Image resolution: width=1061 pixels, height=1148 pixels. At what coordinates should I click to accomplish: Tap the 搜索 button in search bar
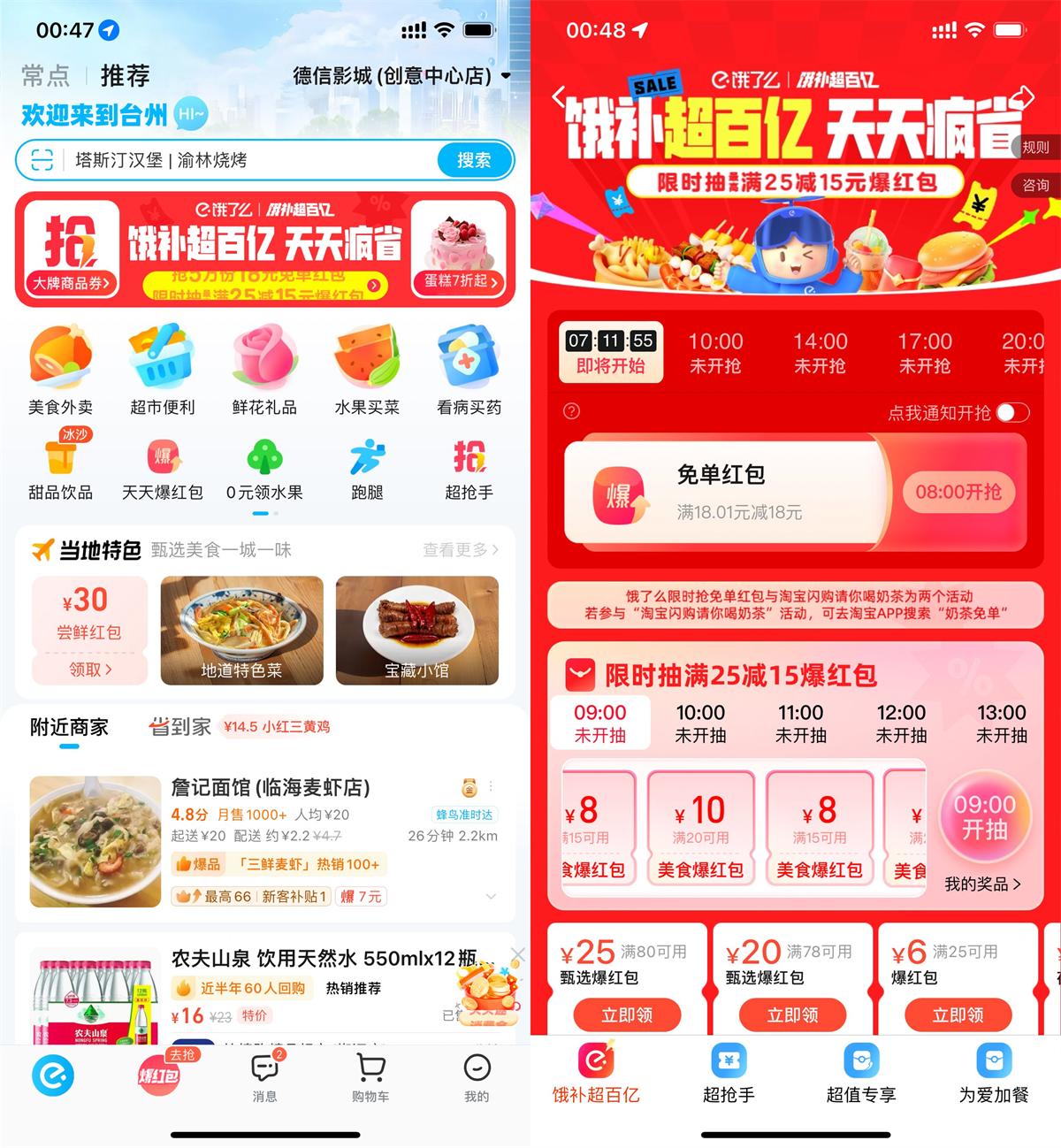[474, 160]
